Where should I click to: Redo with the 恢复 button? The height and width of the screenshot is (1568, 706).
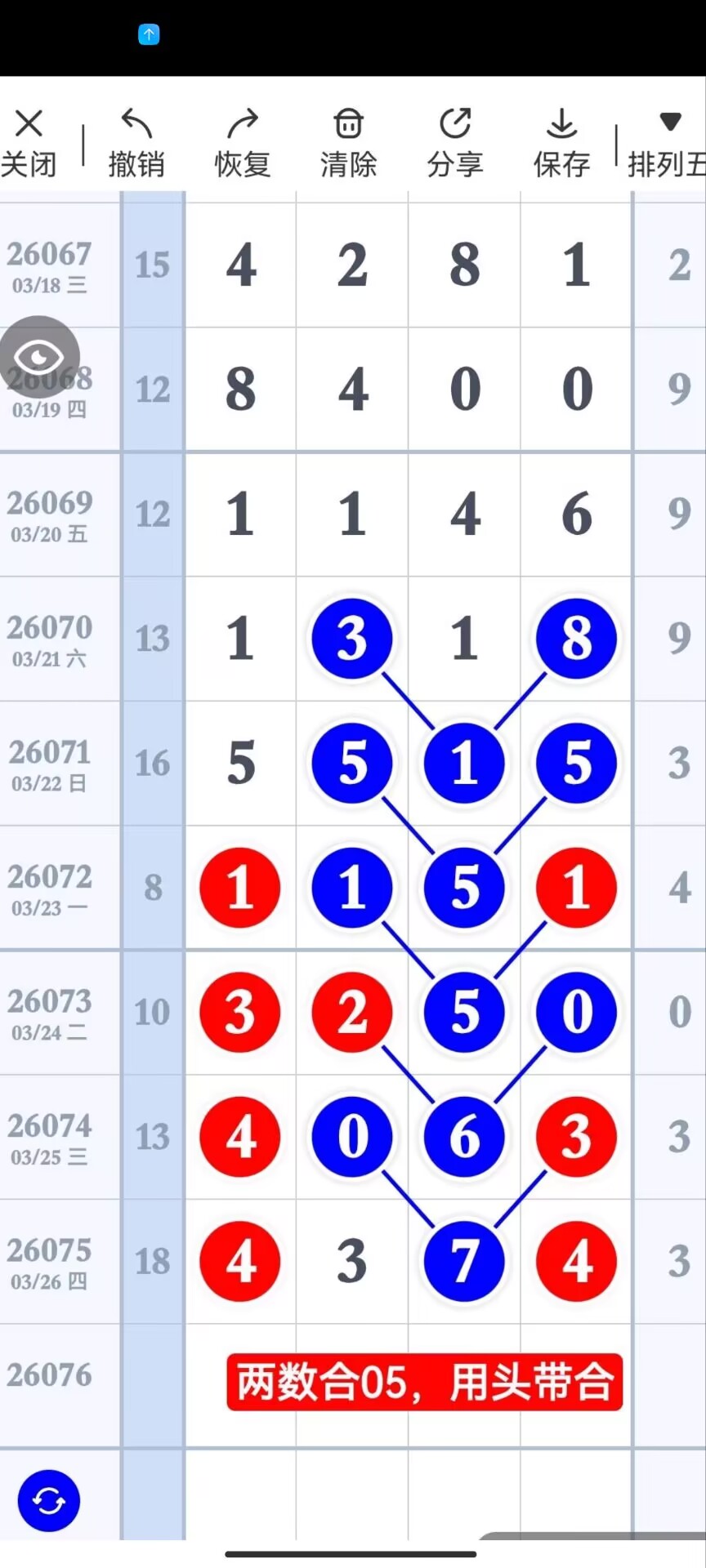click(243, 143)
